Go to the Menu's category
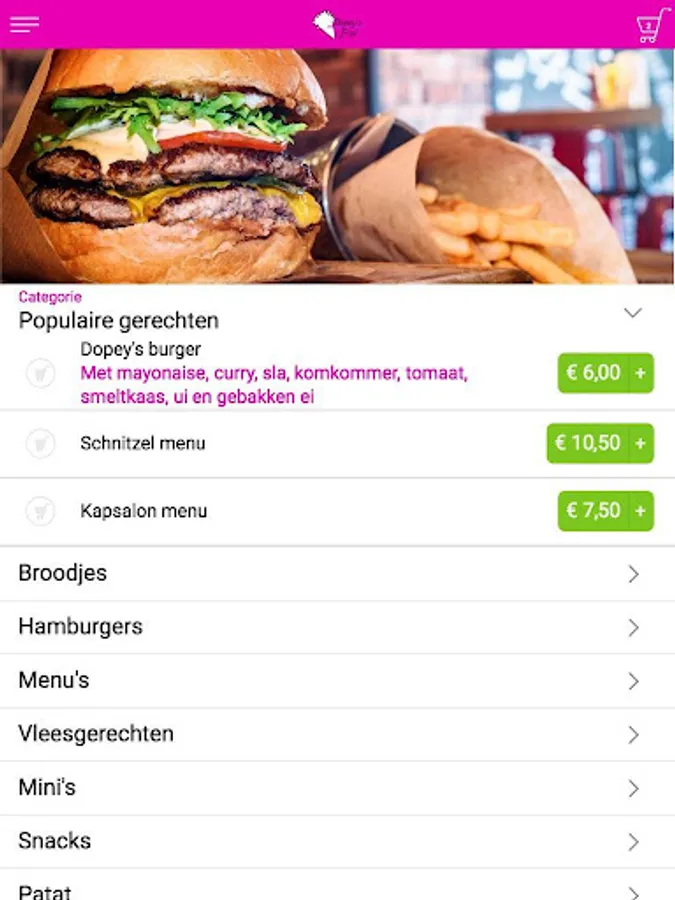The height and width of the screenshot is (900, 675). click(x=337, y=681)
